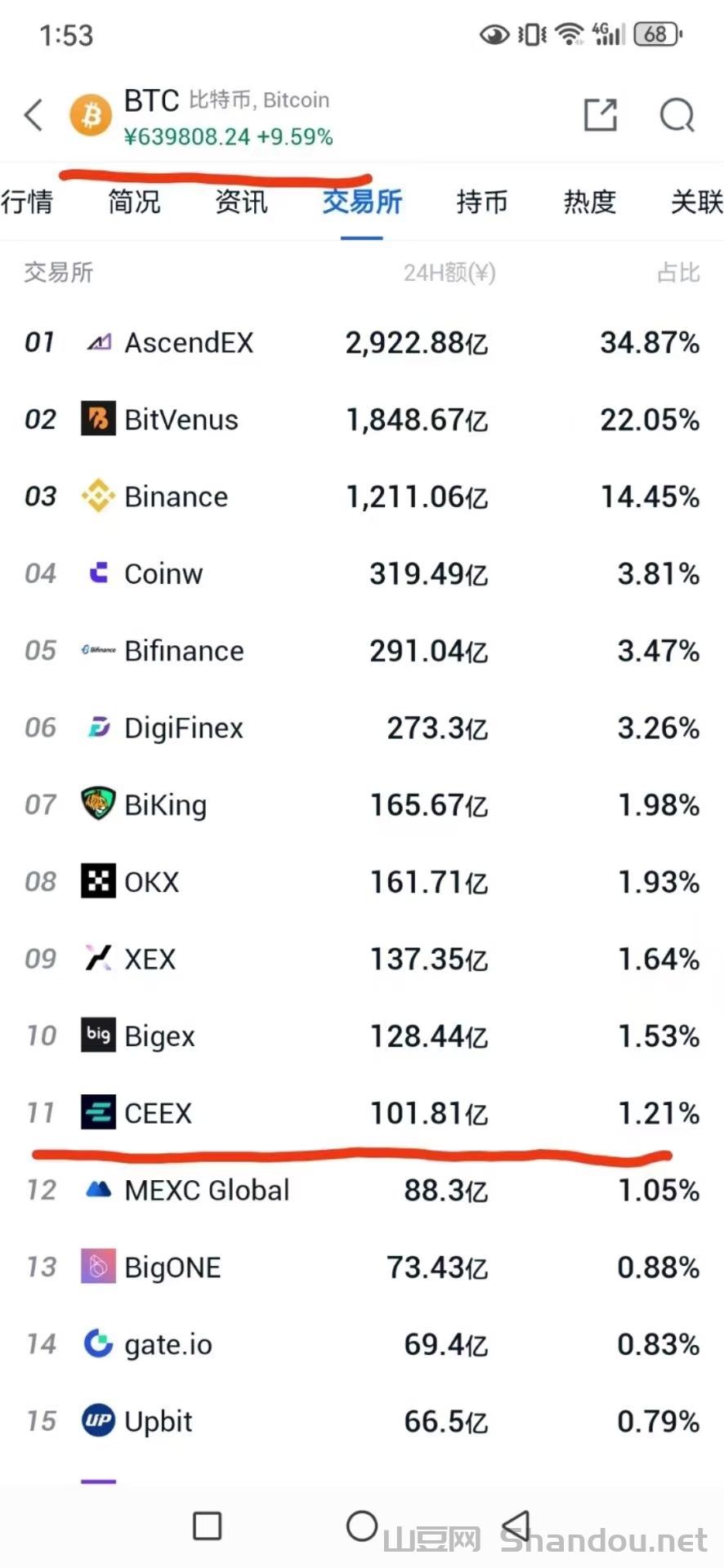Tap the system home button
Viewport: 724px width, 1568px height.
(361, 1526)
